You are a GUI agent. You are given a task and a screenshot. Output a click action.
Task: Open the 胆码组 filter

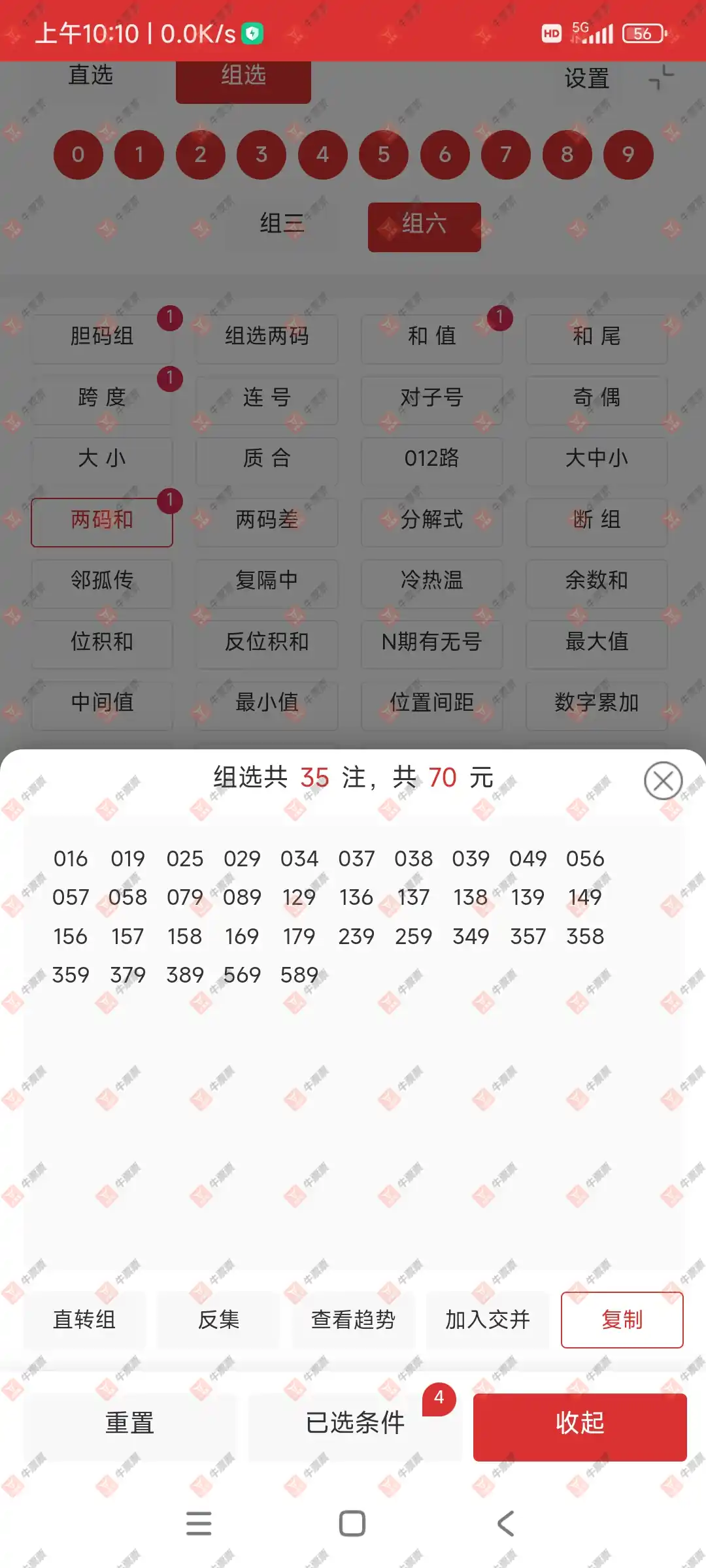click(102, 336)
